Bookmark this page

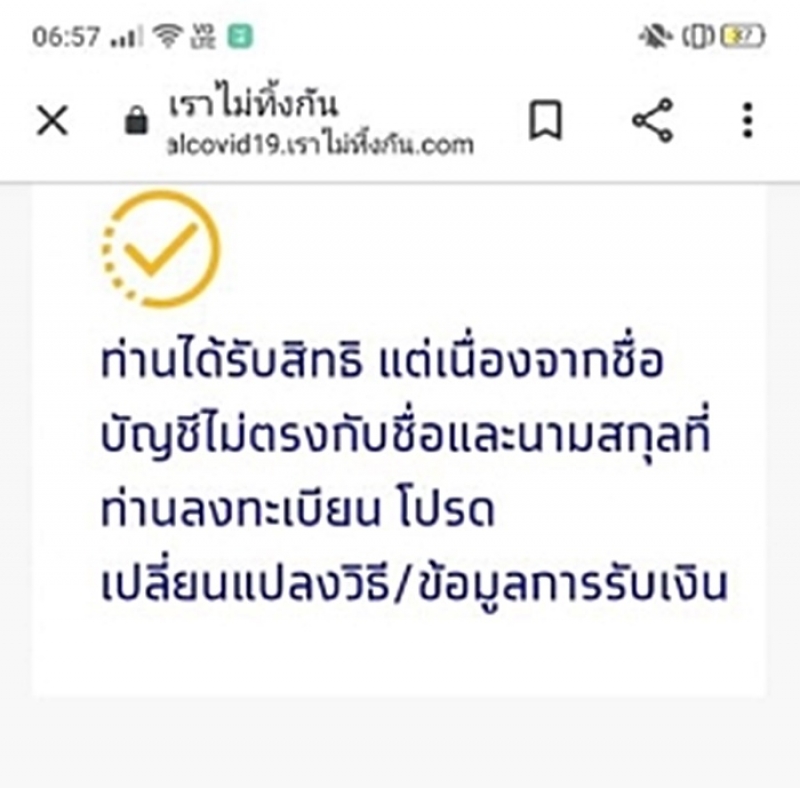(545, 122)
